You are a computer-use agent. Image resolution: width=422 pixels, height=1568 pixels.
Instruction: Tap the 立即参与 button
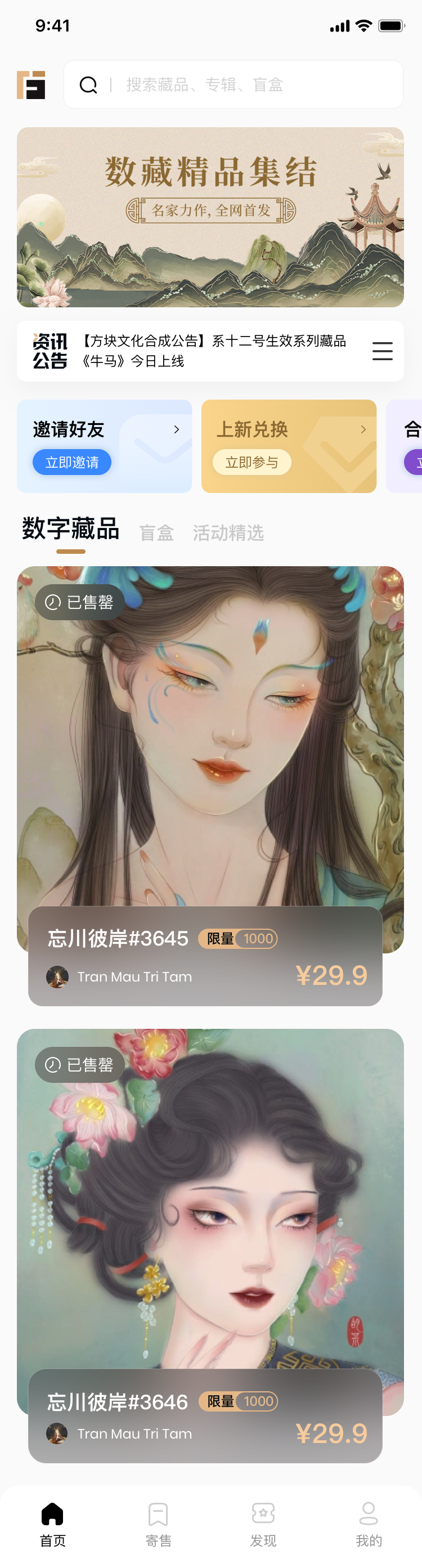(x=252, y=462)
